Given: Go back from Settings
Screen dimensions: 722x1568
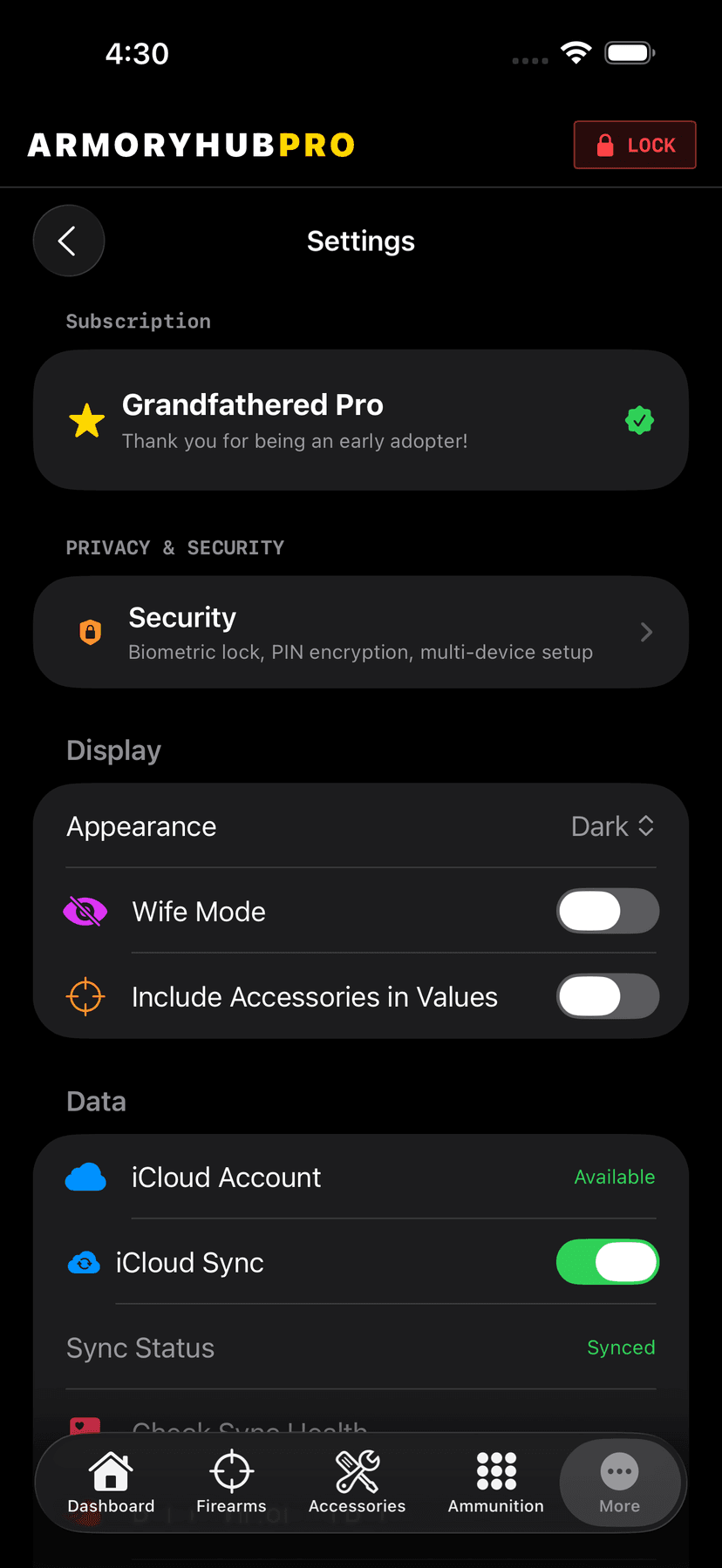Looking at the screenshot, I should point(68,241).
